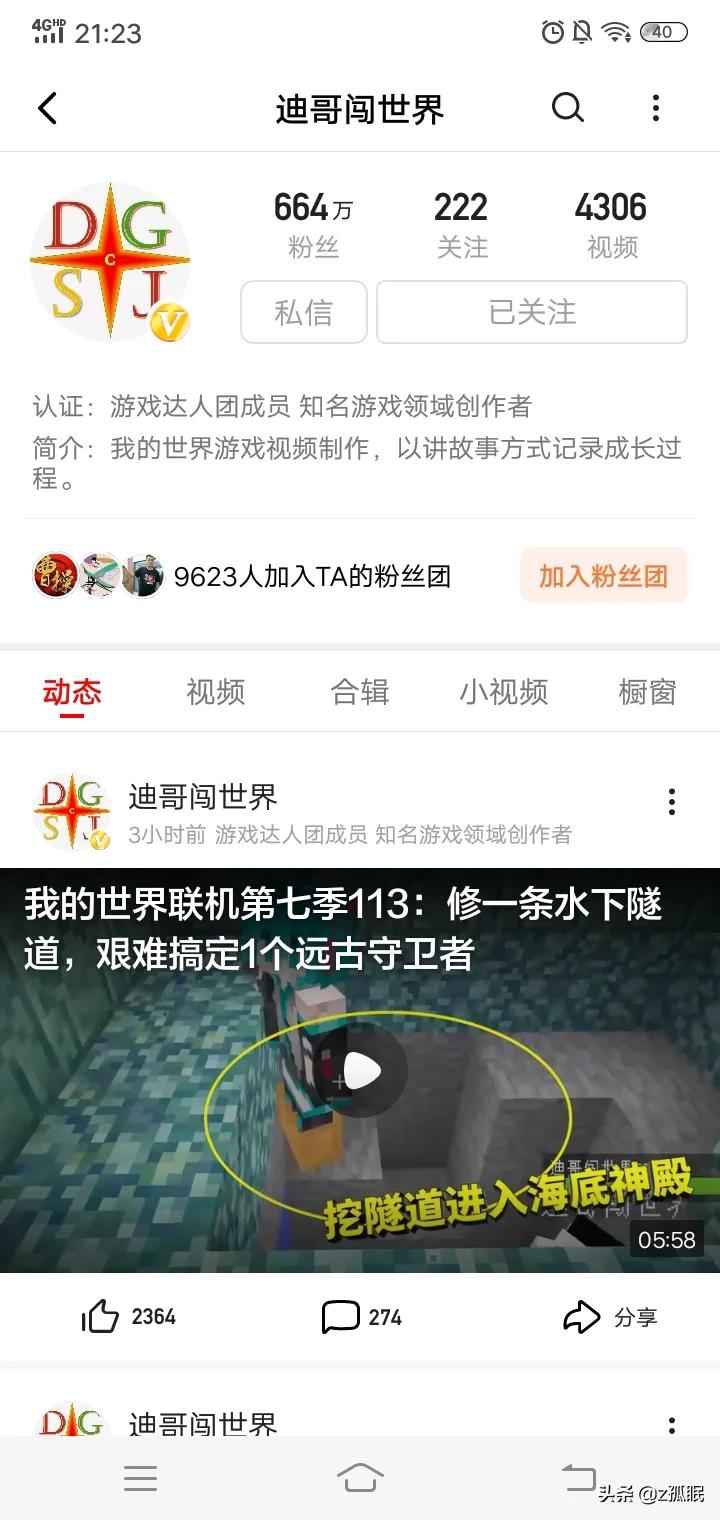Image resolution: width=720 pixels, height=1520 pixels.
Task: View the 664万 粉丝 followers list
Action: tap(313, 225)
